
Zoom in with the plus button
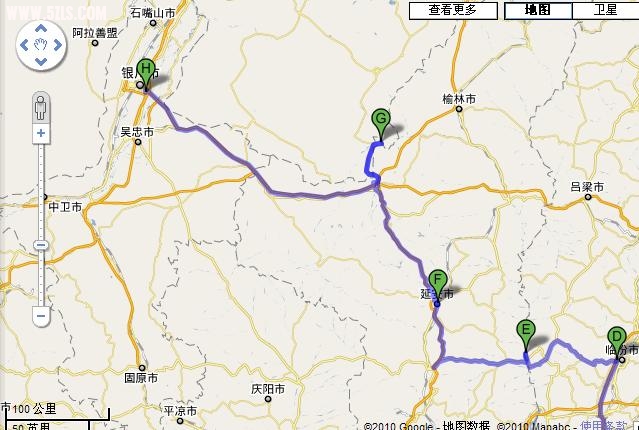coord(41,132)
